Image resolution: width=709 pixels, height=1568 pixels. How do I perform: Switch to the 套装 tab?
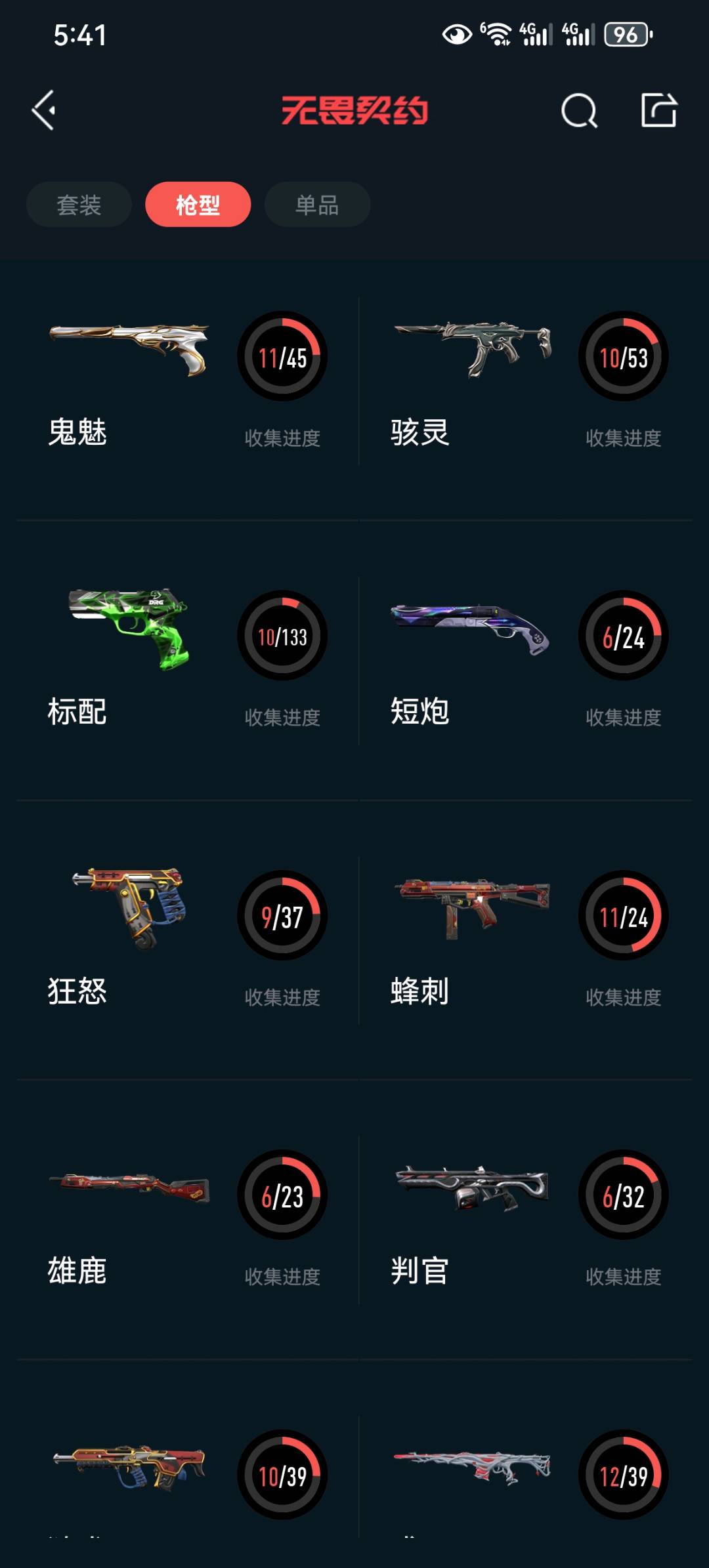click(x=79, y=205)
